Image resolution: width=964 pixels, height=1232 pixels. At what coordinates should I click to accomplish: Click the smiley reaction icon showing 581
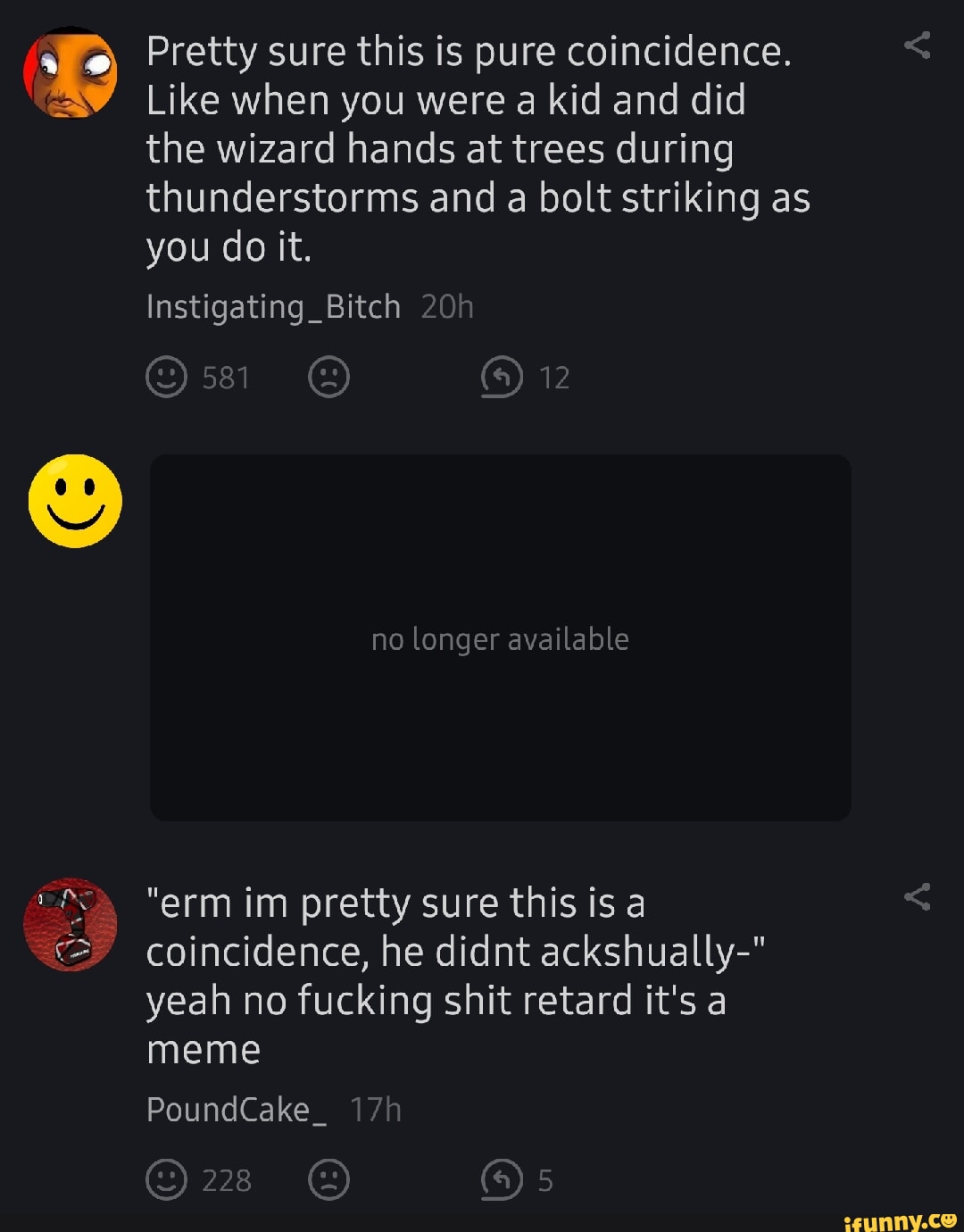pos(166,376)
